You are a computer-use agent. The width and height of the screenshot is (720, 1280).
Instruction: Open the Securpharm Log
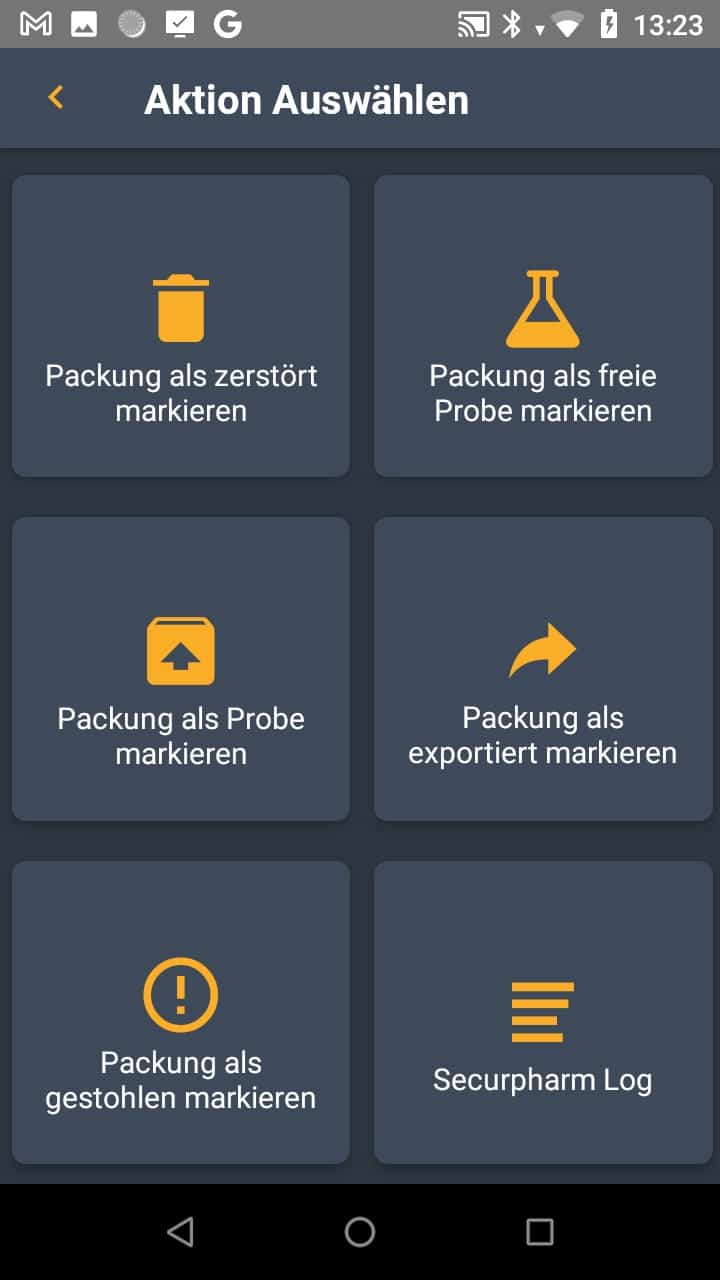tap(543, 1012)
